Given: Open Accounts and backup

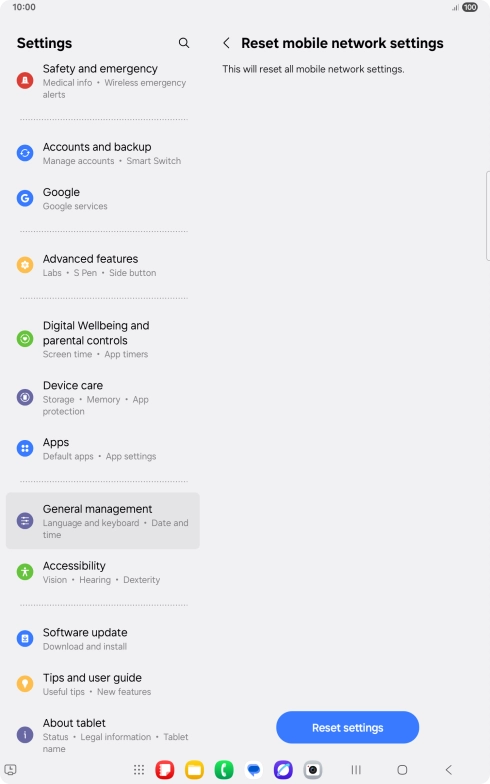Looking at the screenshot, I should click(x=103, y=153).
